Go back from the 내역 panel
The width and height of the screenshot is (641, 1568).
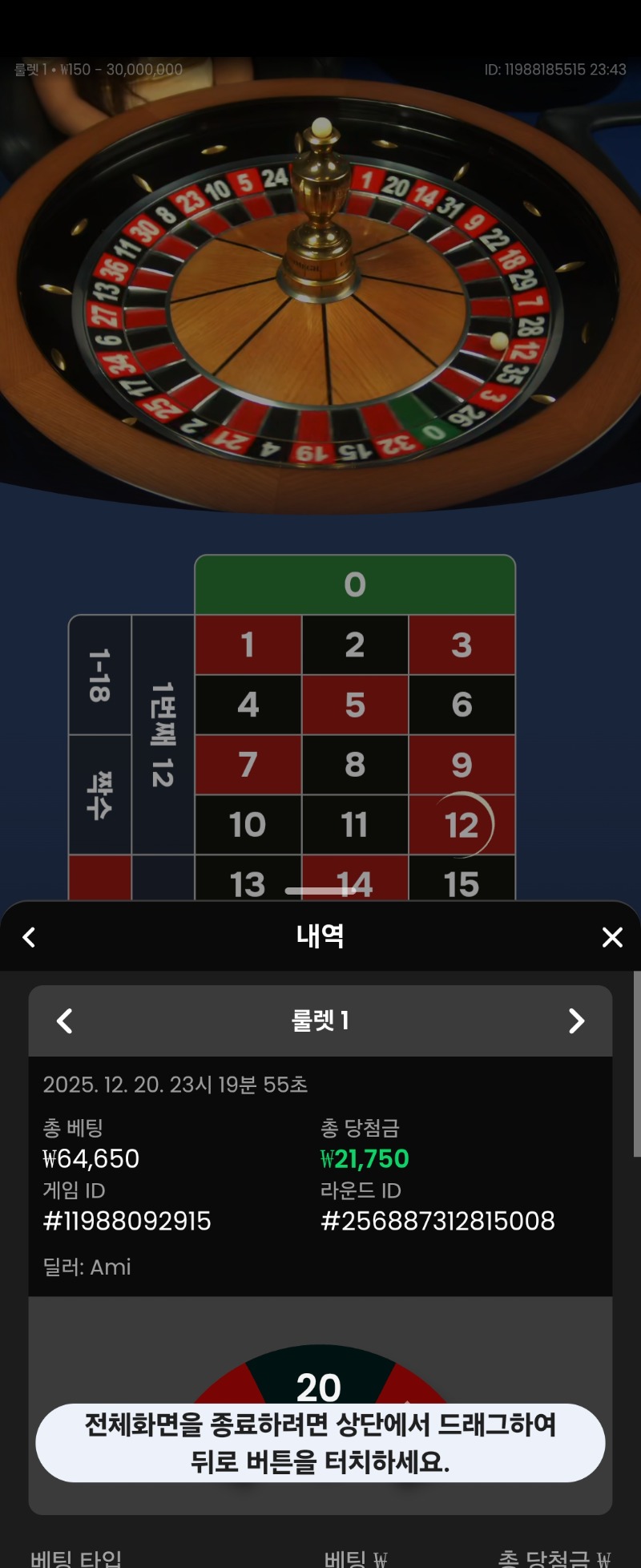(30, 937)
